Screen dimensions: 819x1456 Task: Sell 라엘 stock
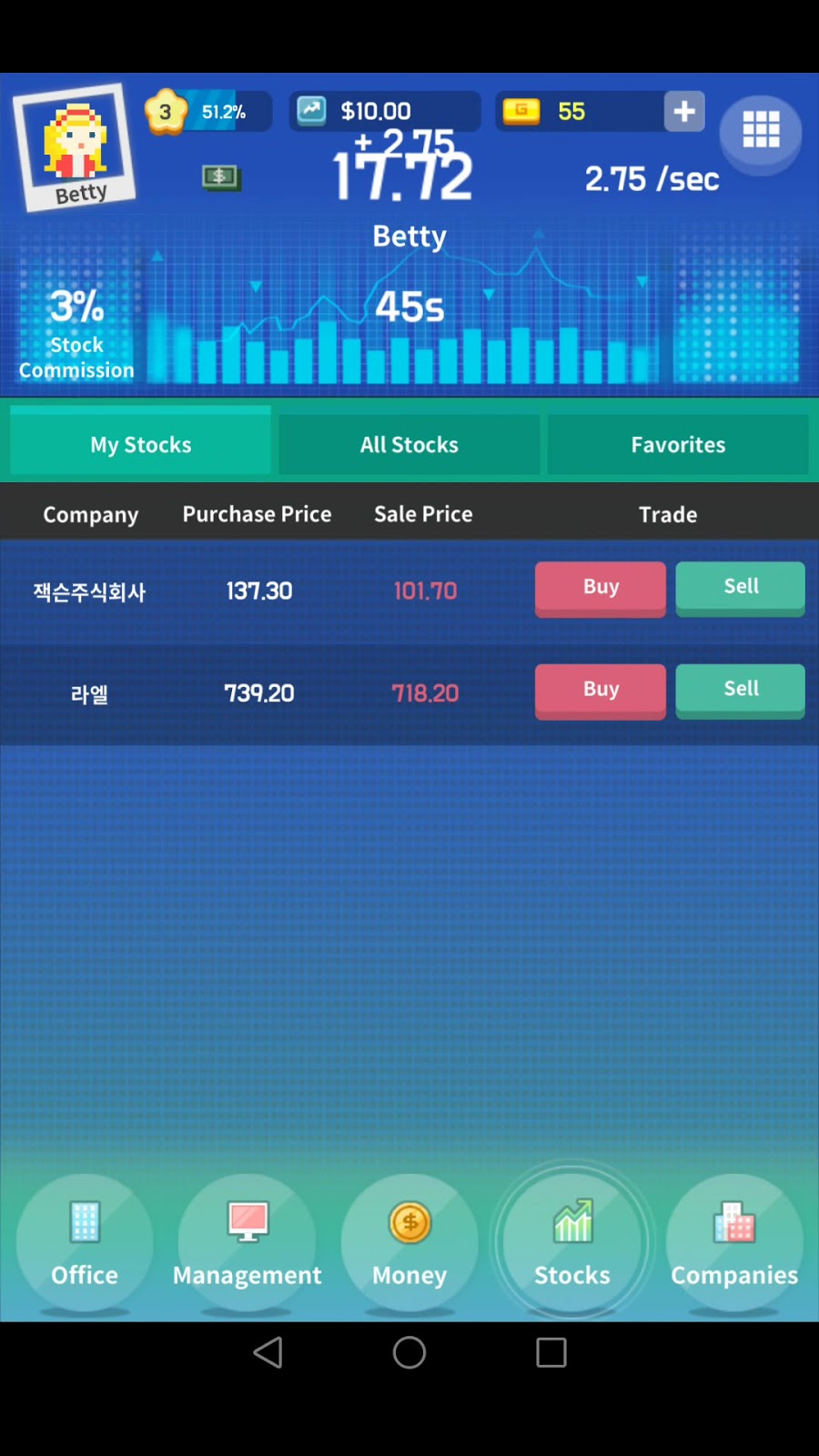tap(740, 690)
